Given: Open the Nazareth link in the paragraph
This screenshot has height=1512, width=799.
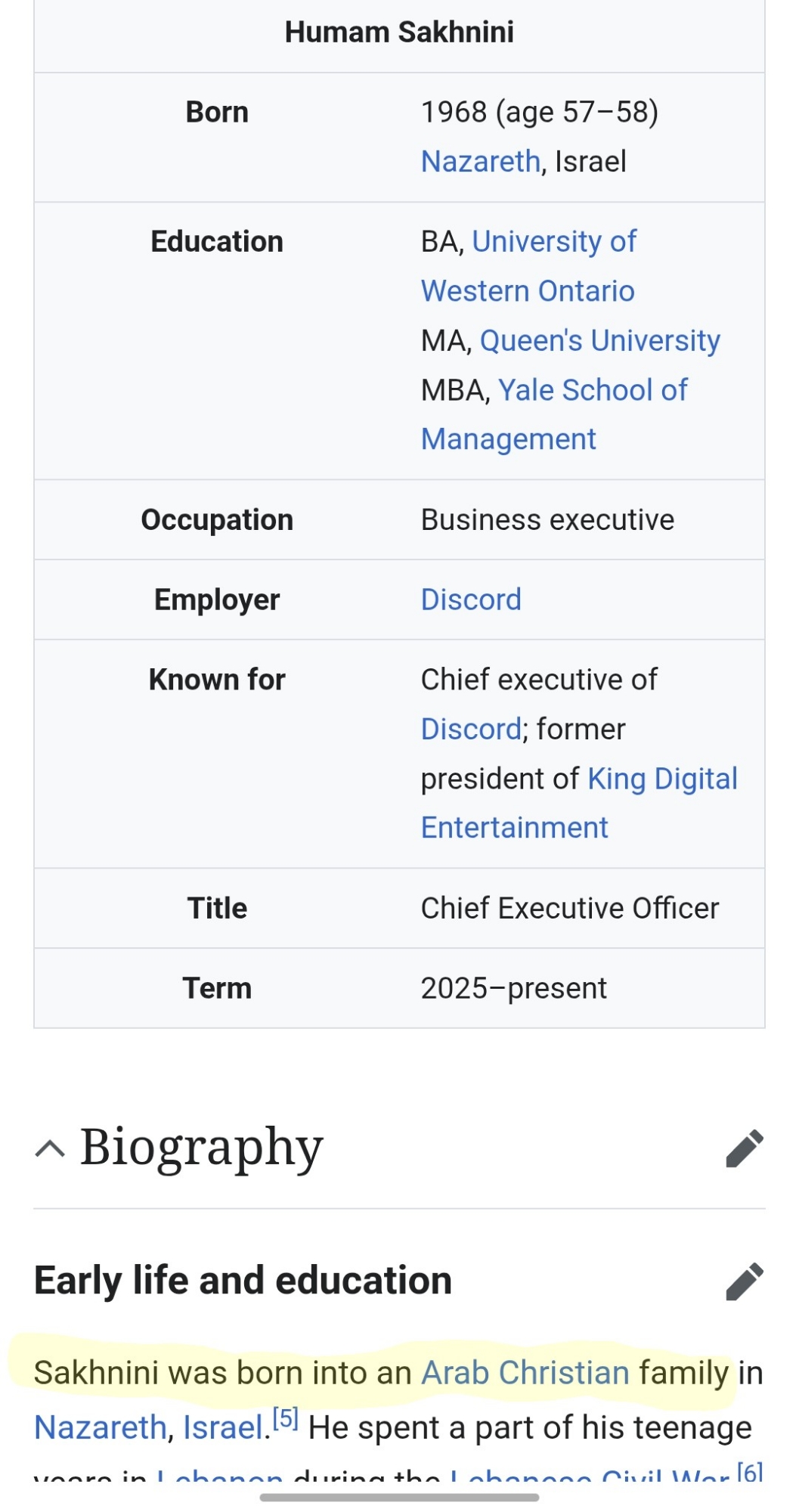Looking at the screenshot, I should pos(100,1428).
